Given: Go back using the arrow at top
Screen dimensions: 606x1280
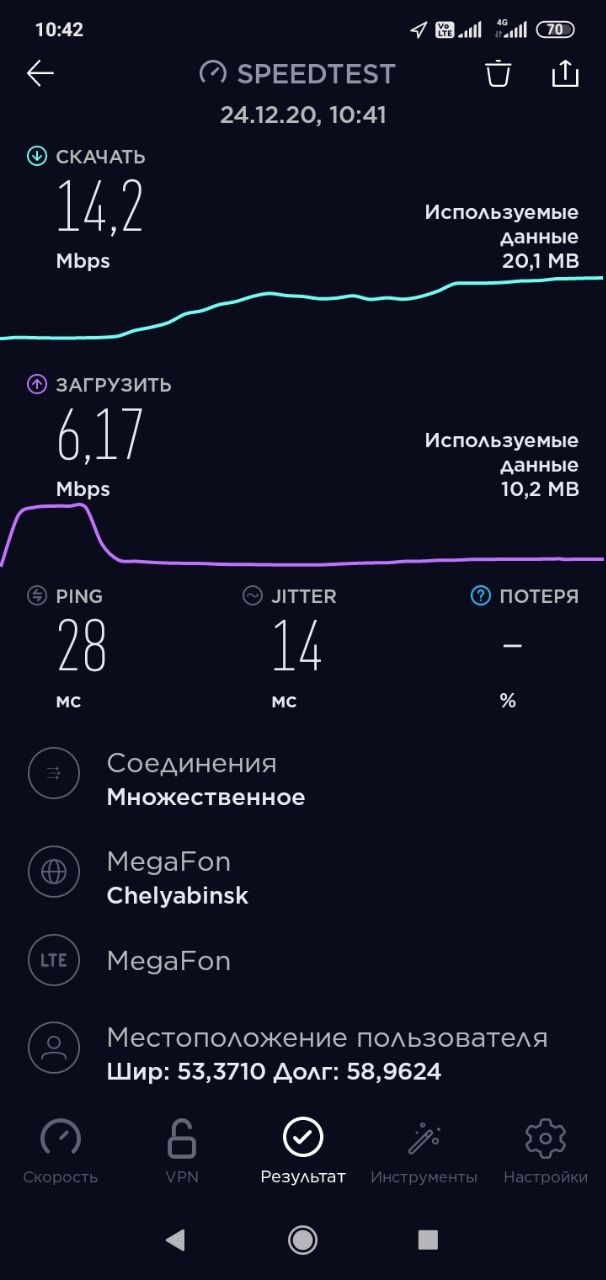Looking at the screenshot, I should 40,73.
